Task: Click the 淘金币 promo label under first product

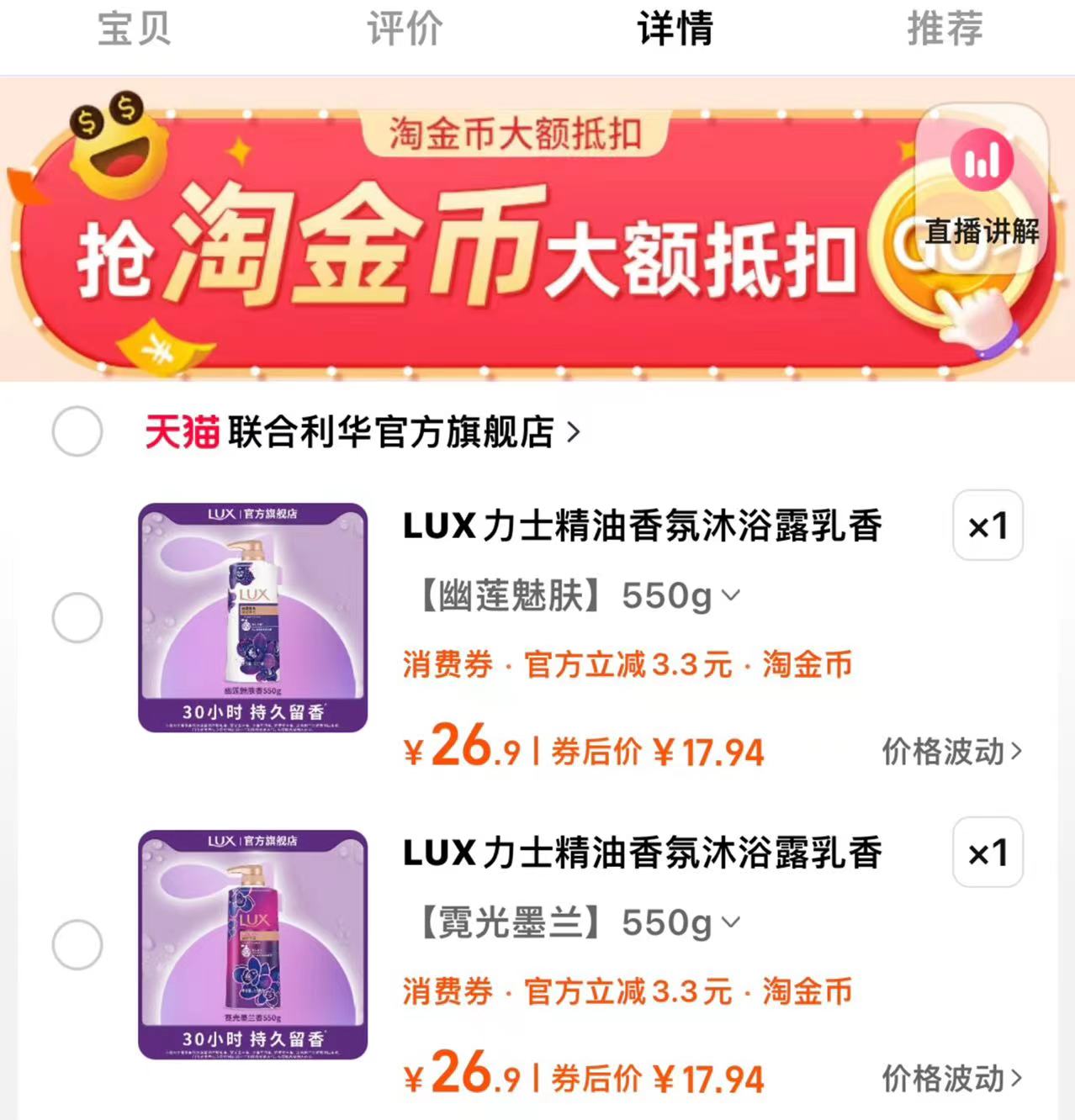Action: click(806, 665)
